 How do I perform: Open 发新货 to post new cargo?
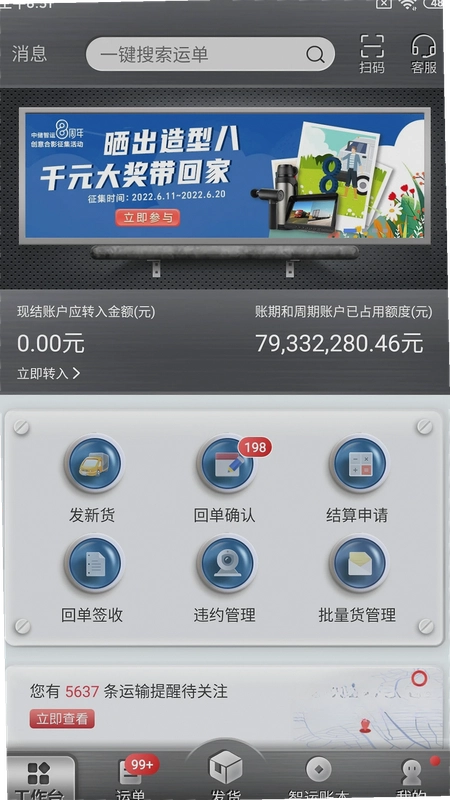(x=93, y=480)
